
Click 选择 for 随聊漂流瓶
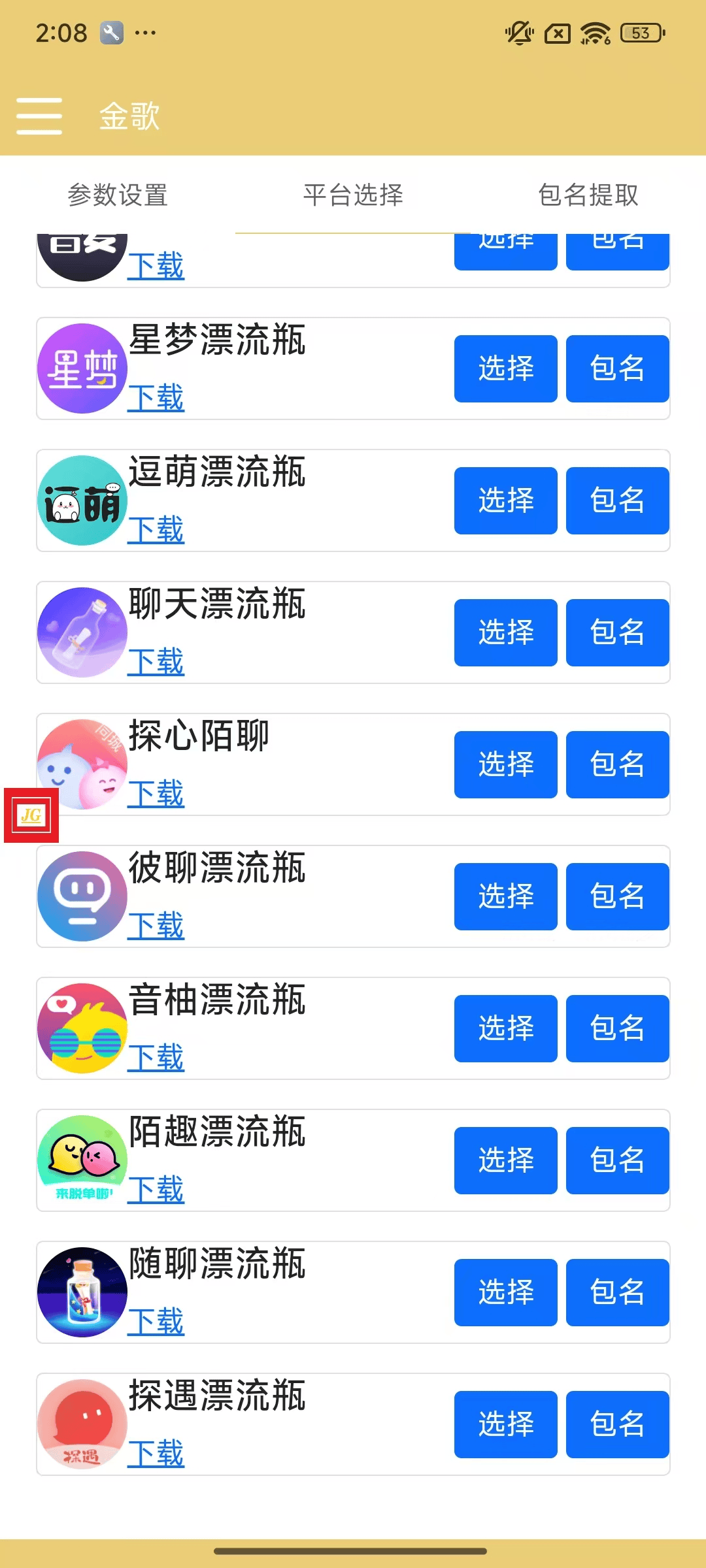(x=505, y=1292)
